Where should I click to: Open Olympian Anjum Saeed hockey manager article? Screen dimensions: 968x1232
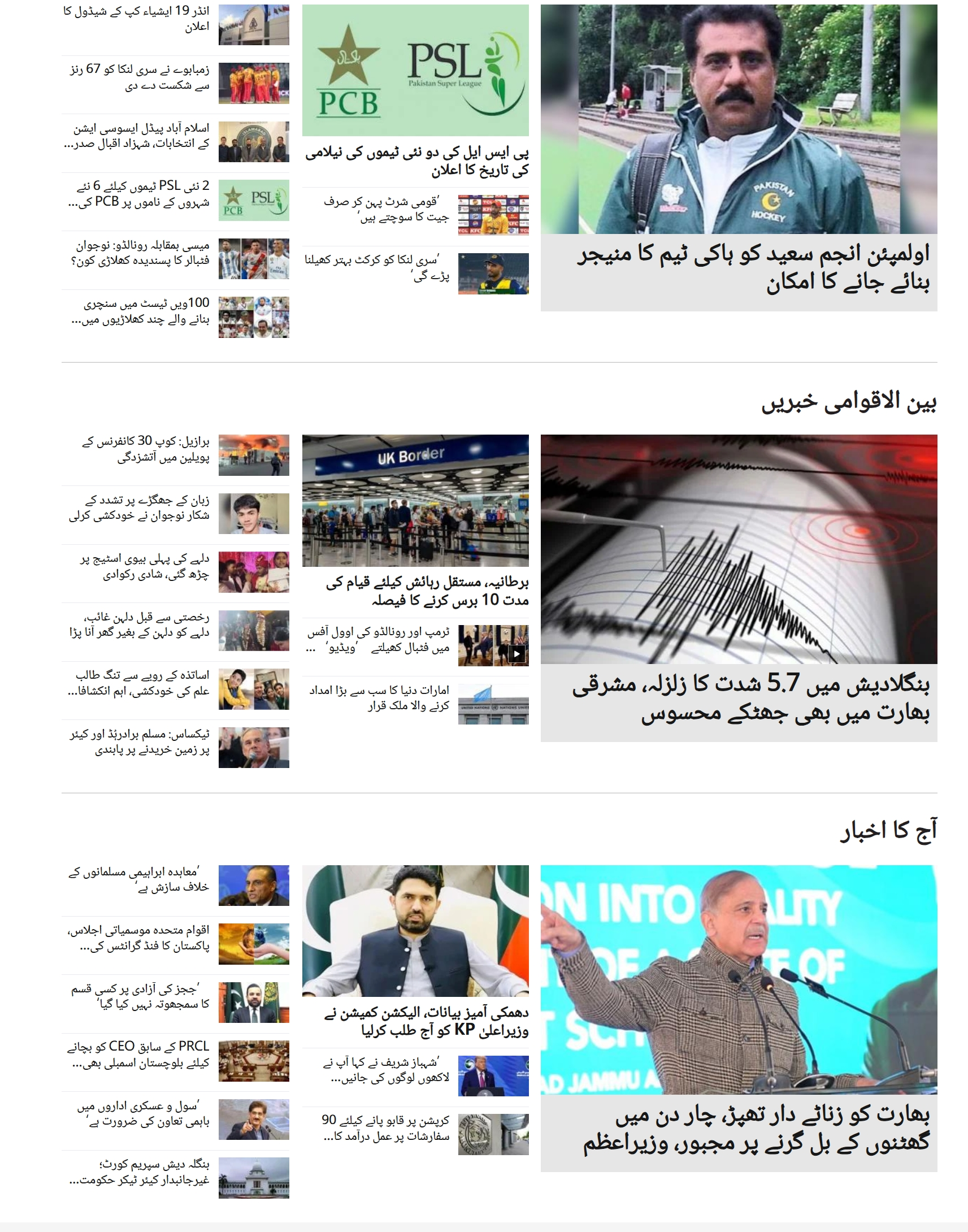(x=754, y=267)
